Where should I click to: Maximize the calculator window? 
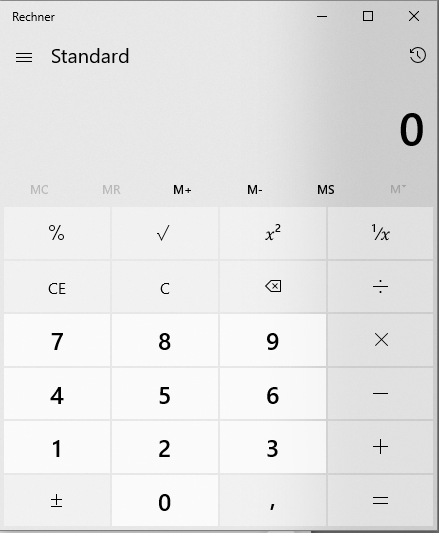click(368, 16)
